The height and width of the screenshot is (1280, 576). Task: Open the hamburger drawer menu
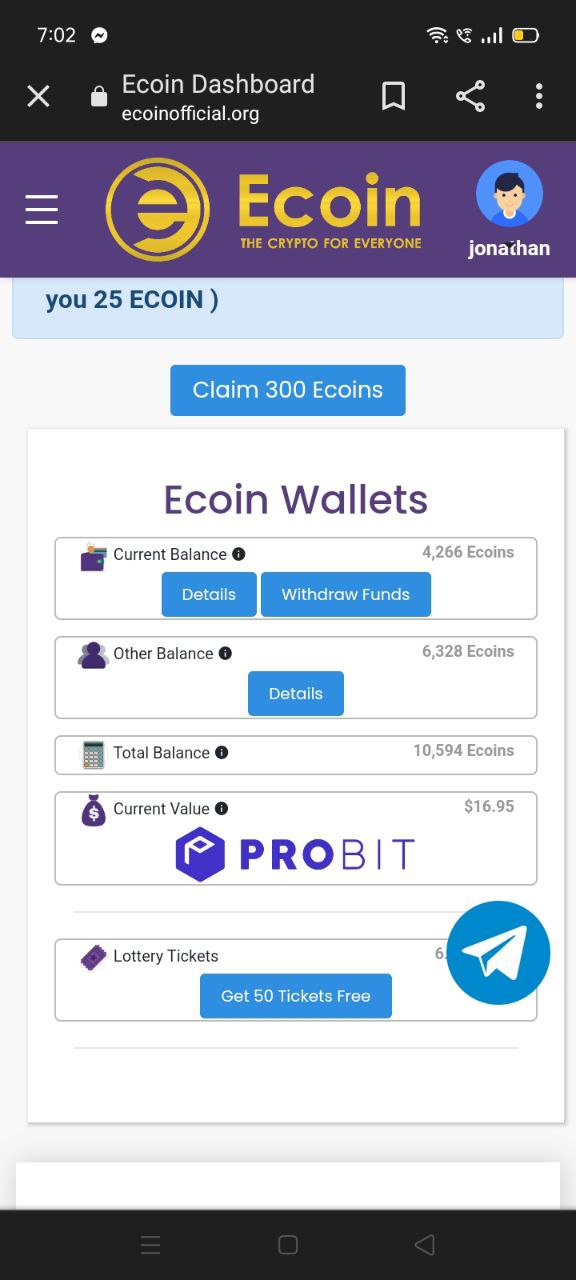pos(42,210)
